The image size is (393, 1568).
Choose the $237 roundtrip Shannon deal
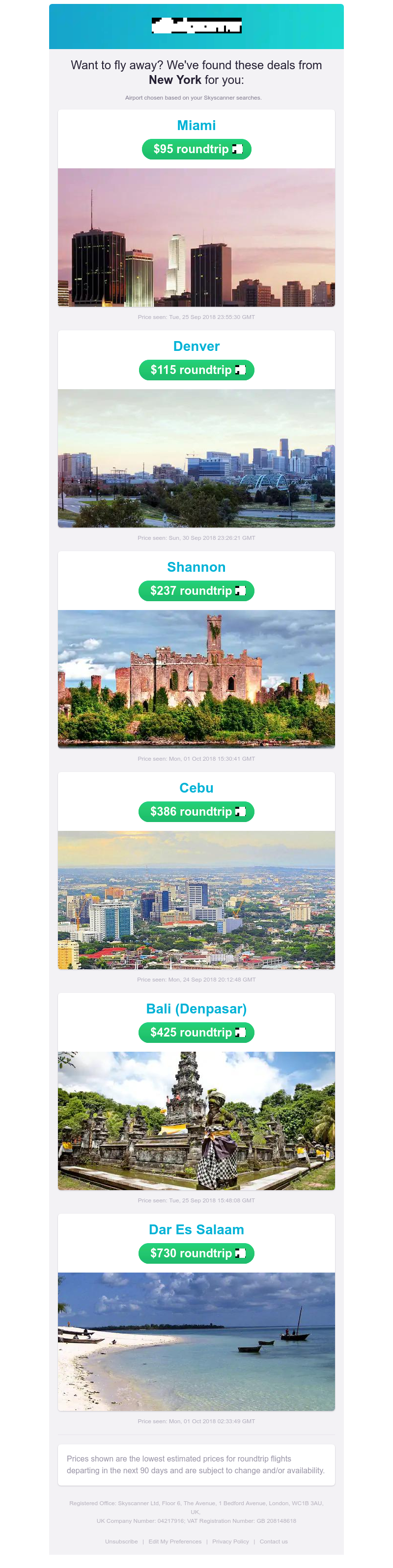tap(196, 591)
